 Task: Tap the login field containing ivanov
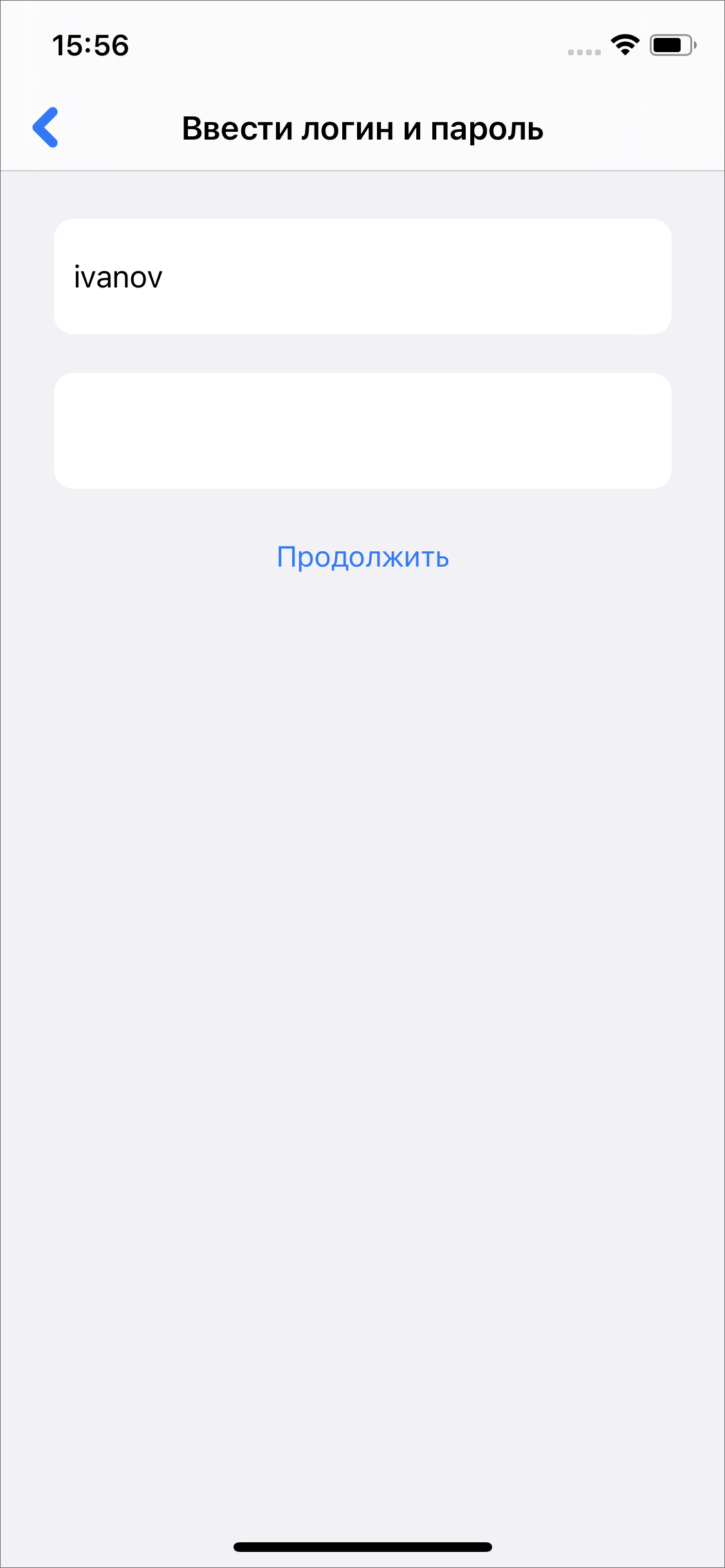pyautogui.click(x=362, y=277)
